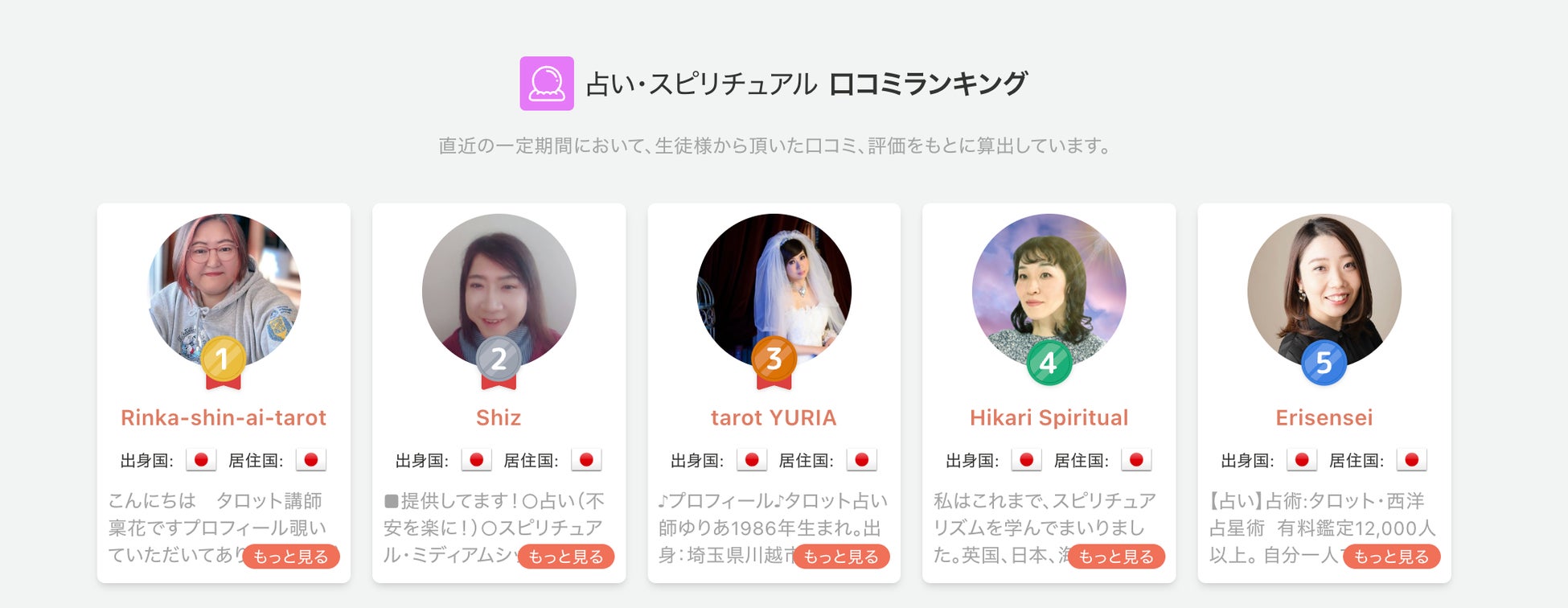
Task: Open Shiz's profile name link
Action: coord(499,417)
